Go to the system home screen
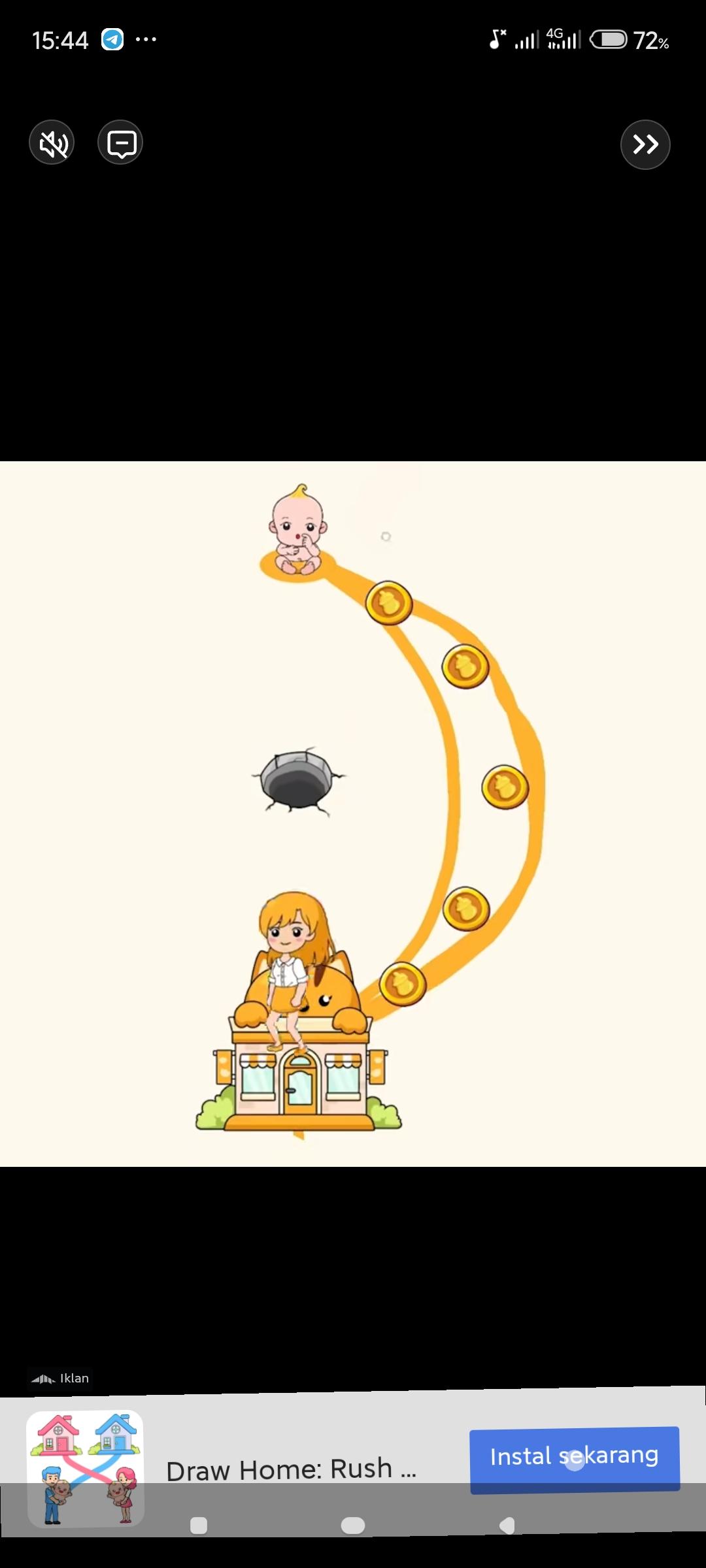The image size is (706, 1568). [x=353, y=1526]
